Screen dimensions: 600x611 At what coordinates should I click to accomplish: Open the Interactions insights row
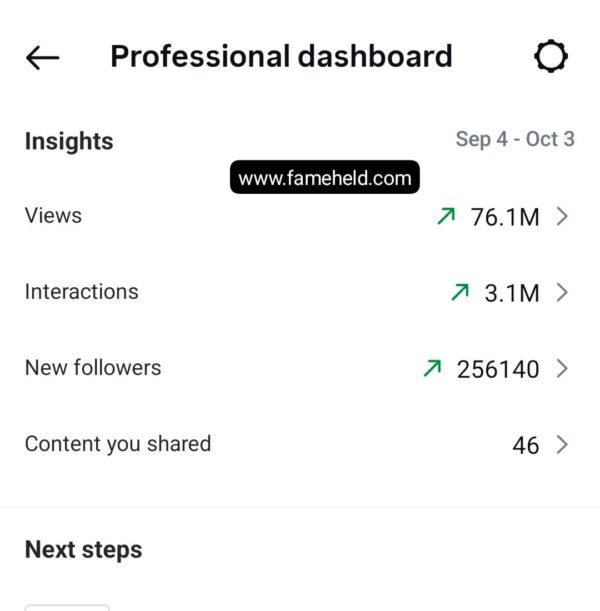300,292
